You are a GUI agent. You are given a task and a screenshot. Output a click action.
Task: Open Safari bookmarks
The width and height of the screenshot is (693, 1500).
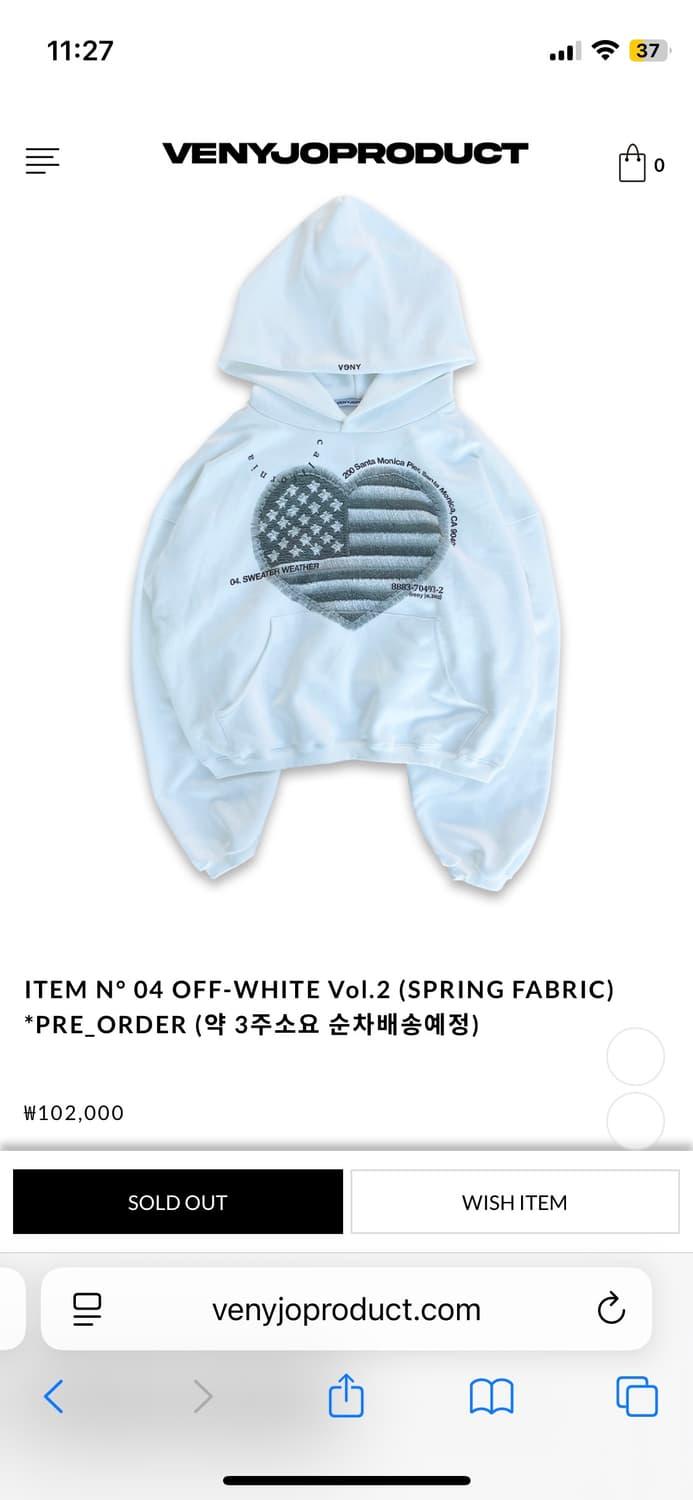tap(491, 1396)
